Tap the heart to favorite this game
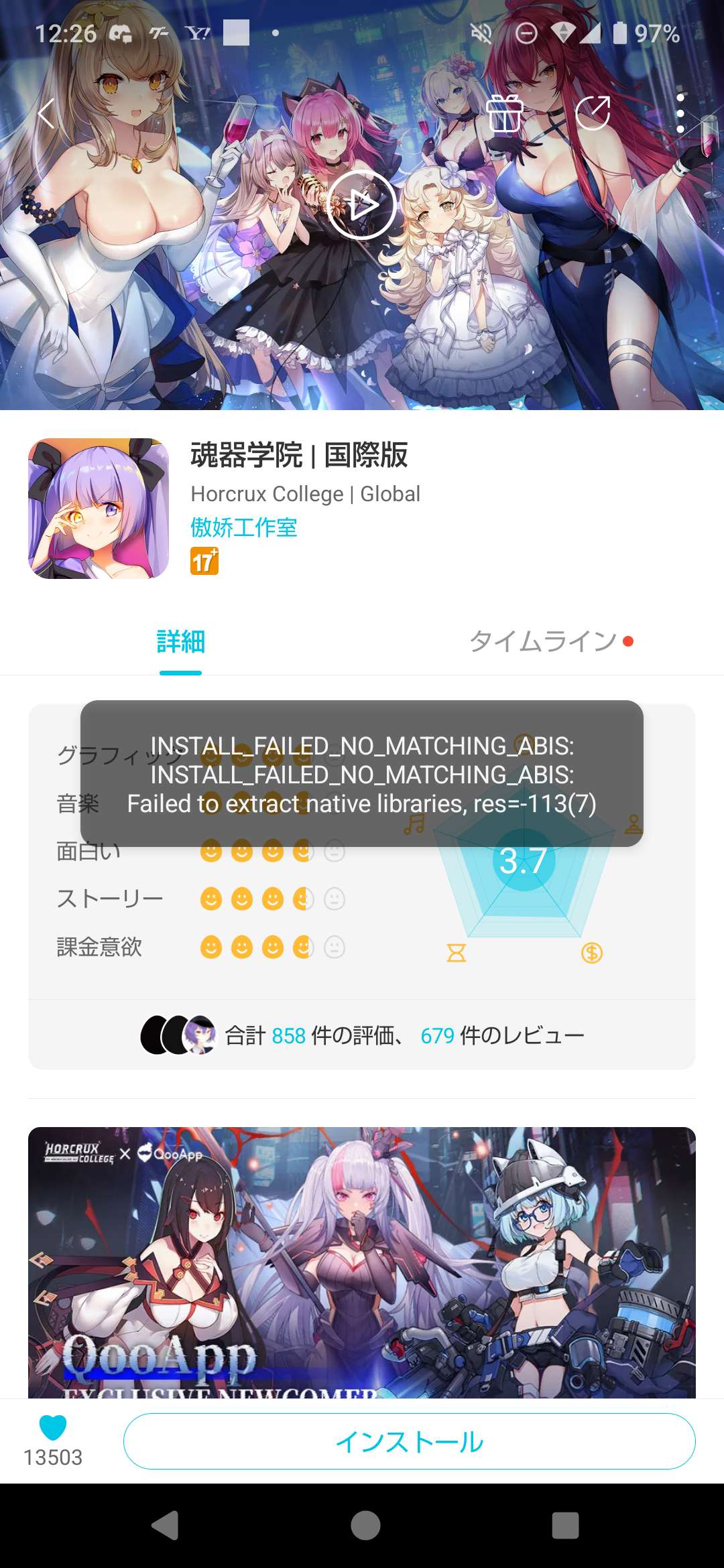Screen dimensions: 724x1568 pyautogui.click(x=53, y=1427)
